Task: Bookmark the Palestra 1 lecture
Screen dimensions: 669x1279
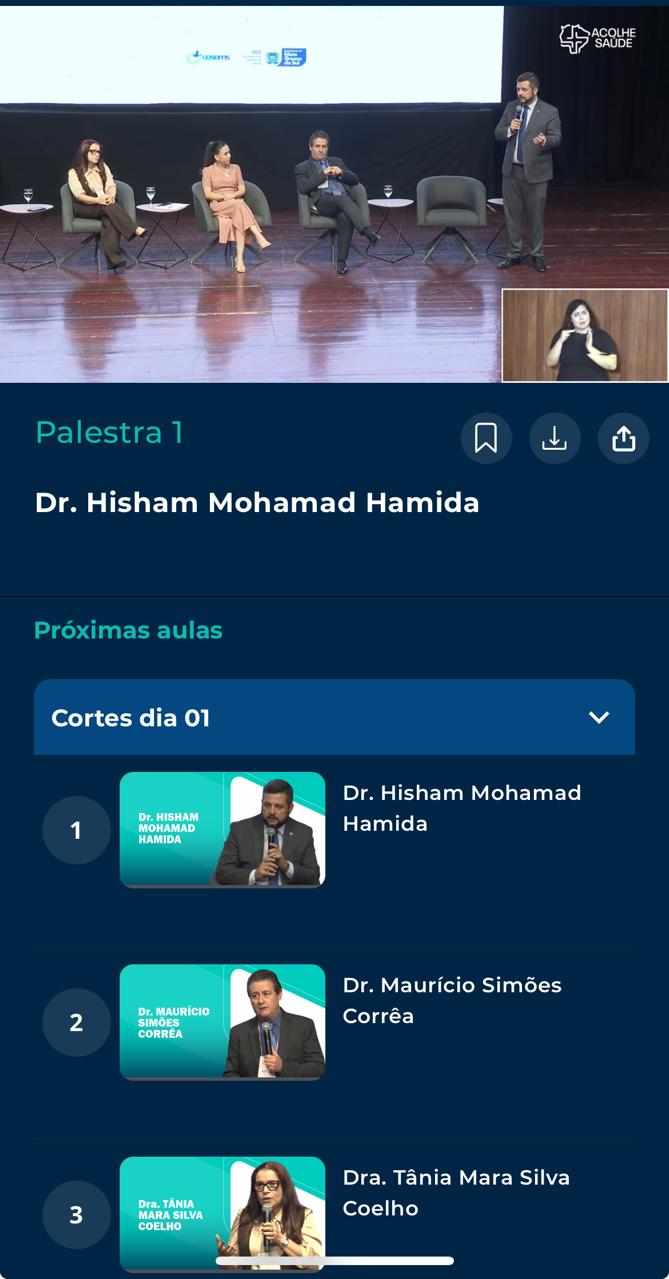Action: tap(486, 438)
